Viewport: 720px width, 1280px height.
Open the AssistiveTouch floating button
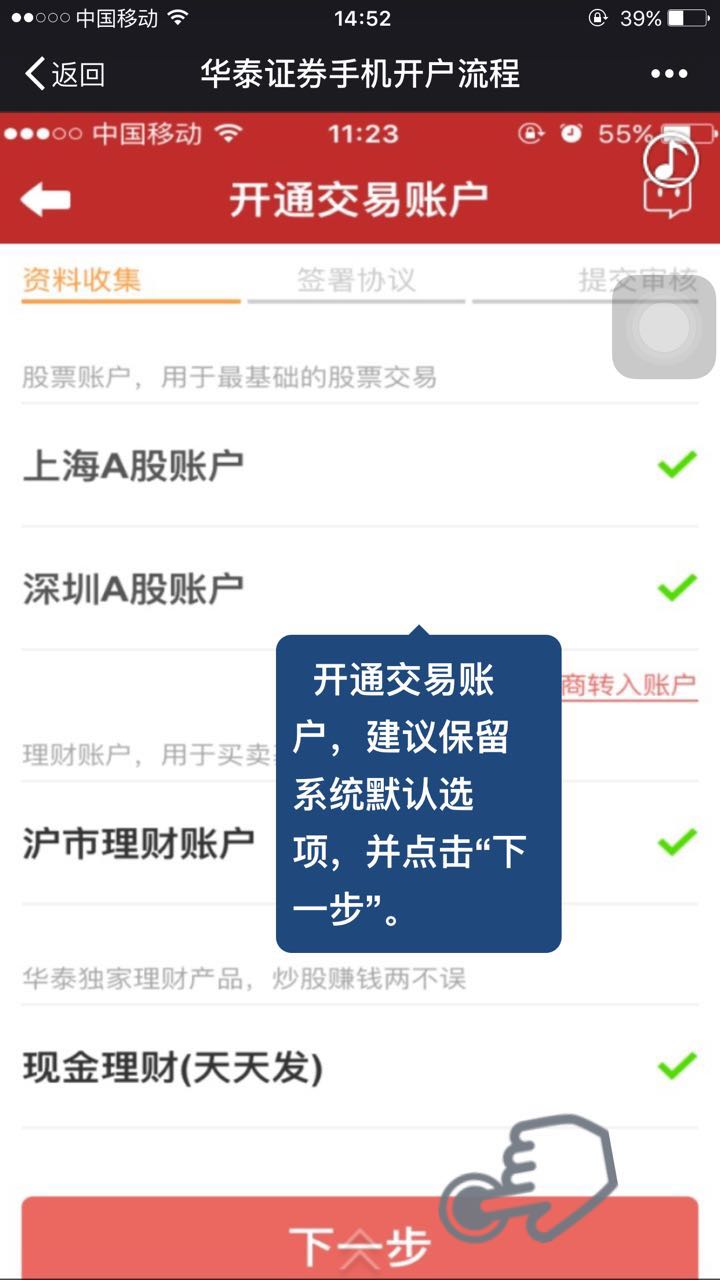pos(665,327)
